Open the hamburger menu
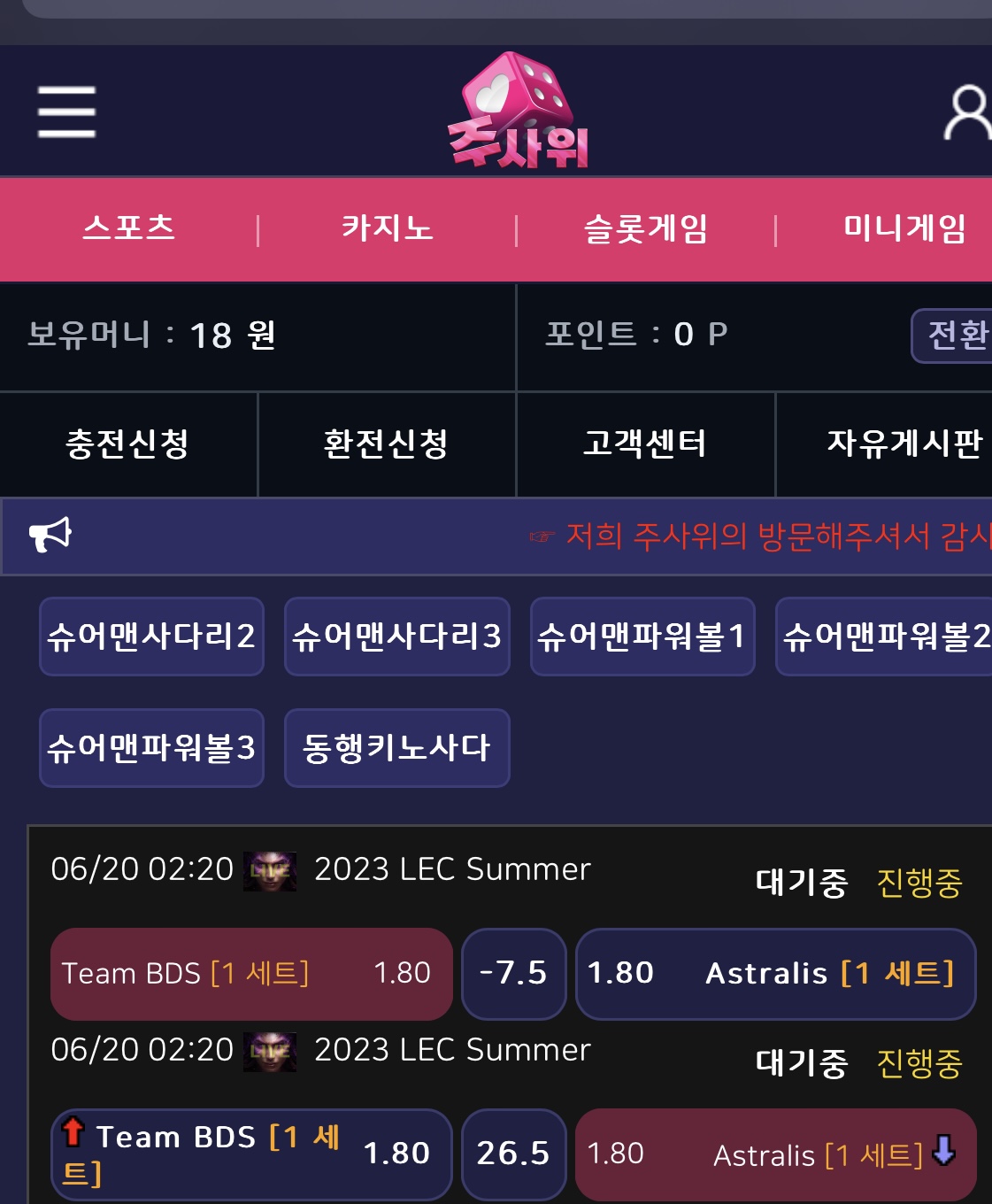 [66, 112]
